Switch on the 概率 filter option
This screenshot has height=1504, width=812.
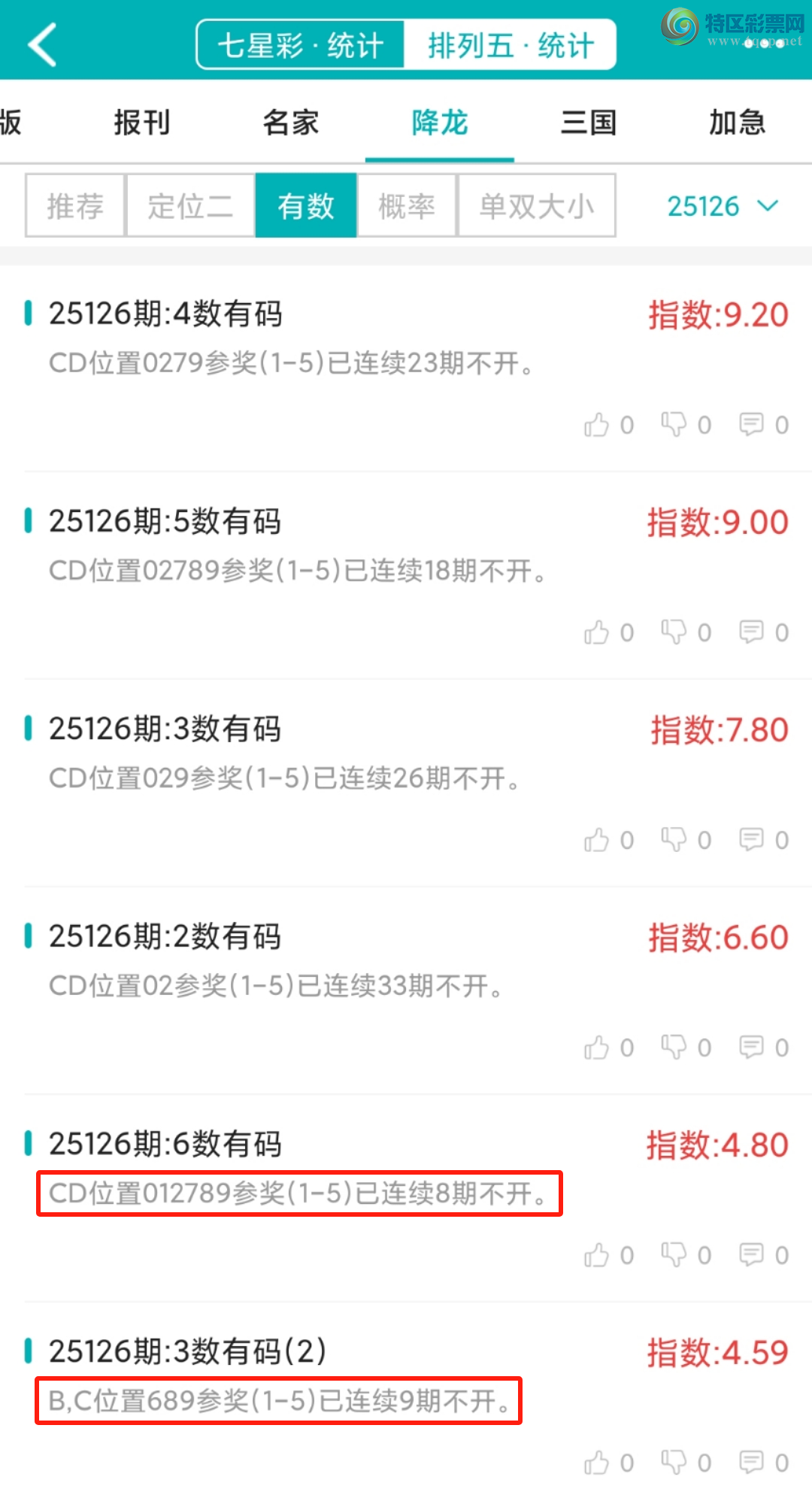[405, 206]
